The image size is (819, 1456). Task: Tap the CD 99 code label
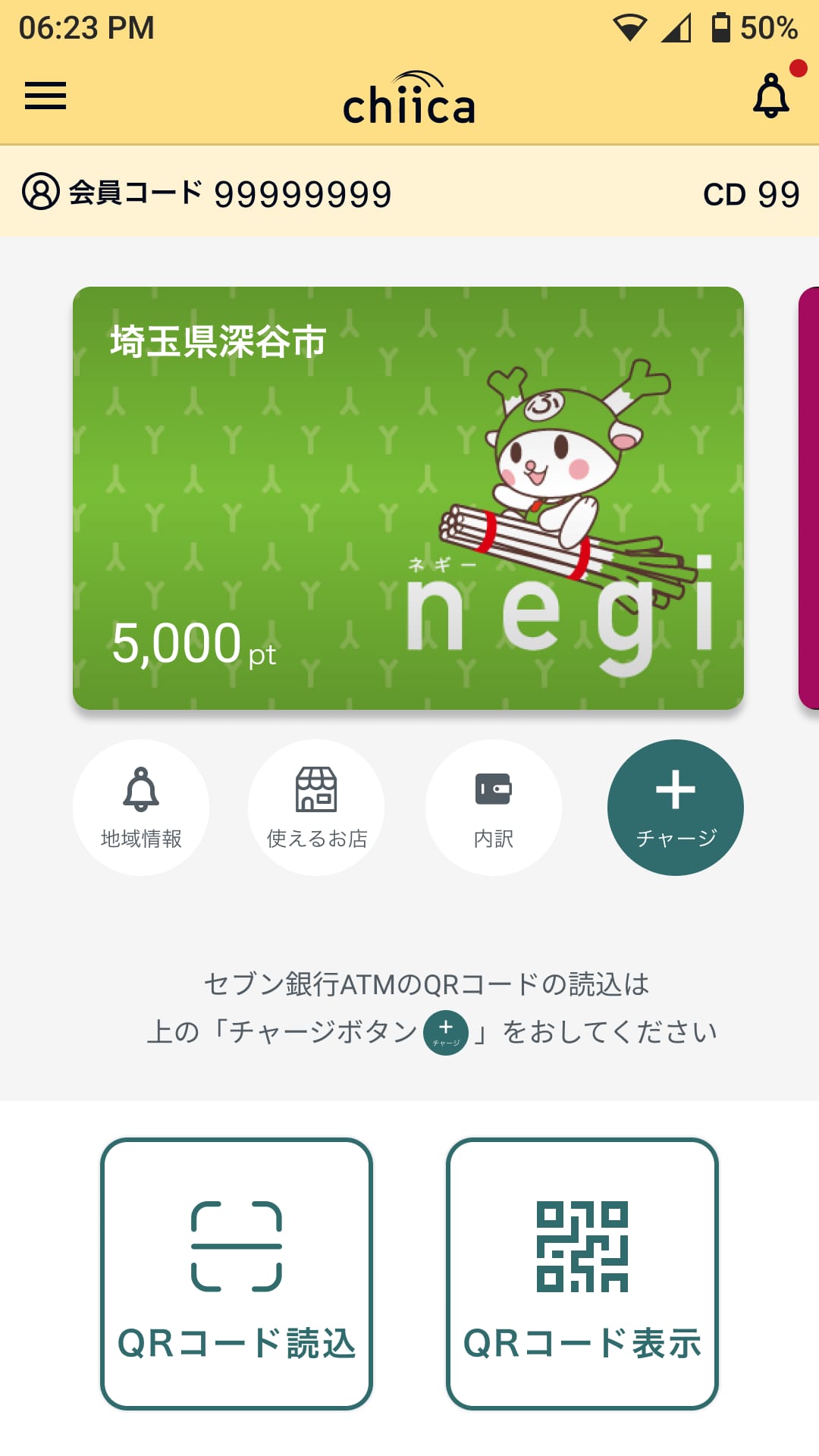click(751, 193)
